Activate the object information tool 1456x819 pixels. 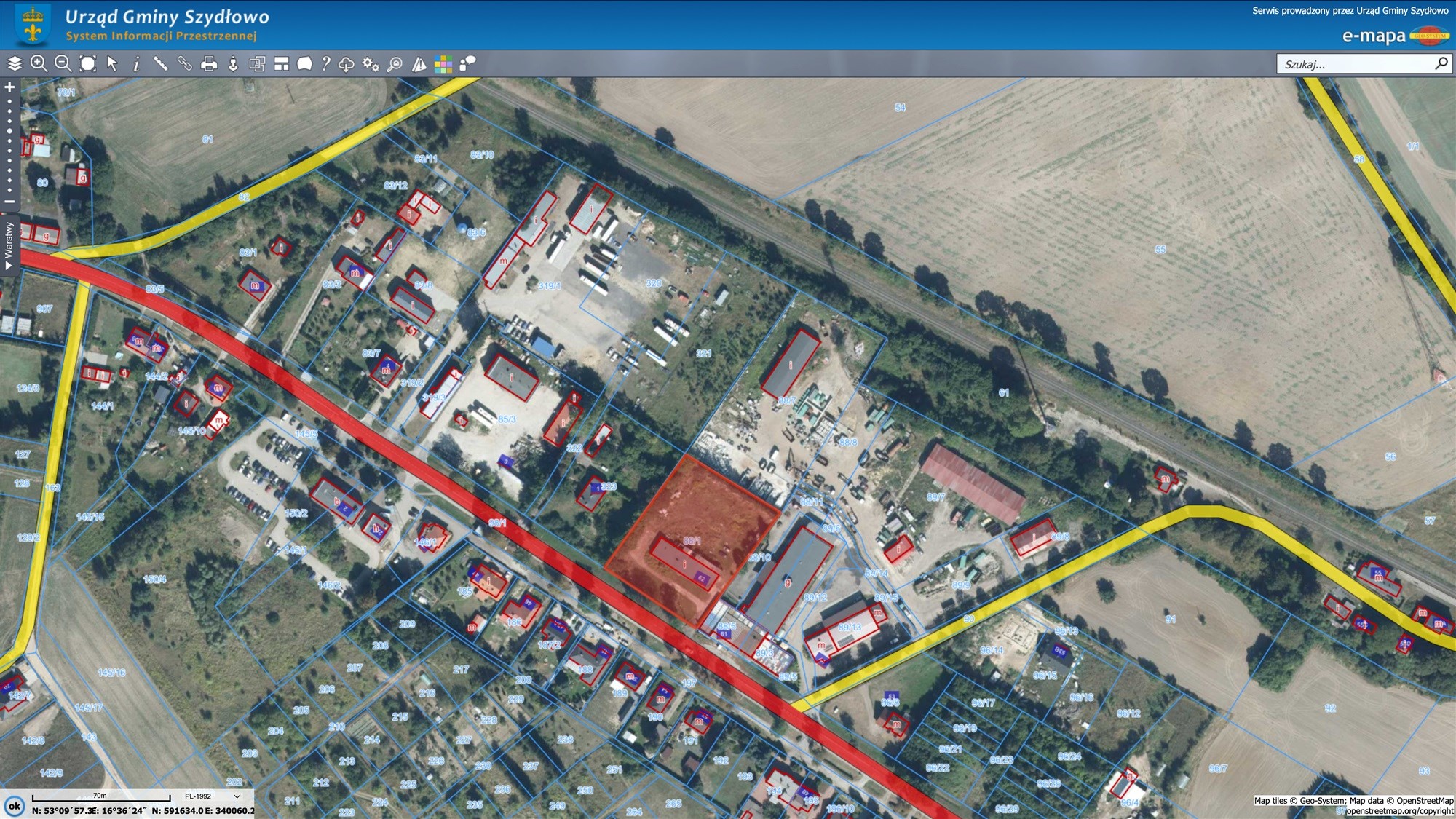tap(136, 64)
